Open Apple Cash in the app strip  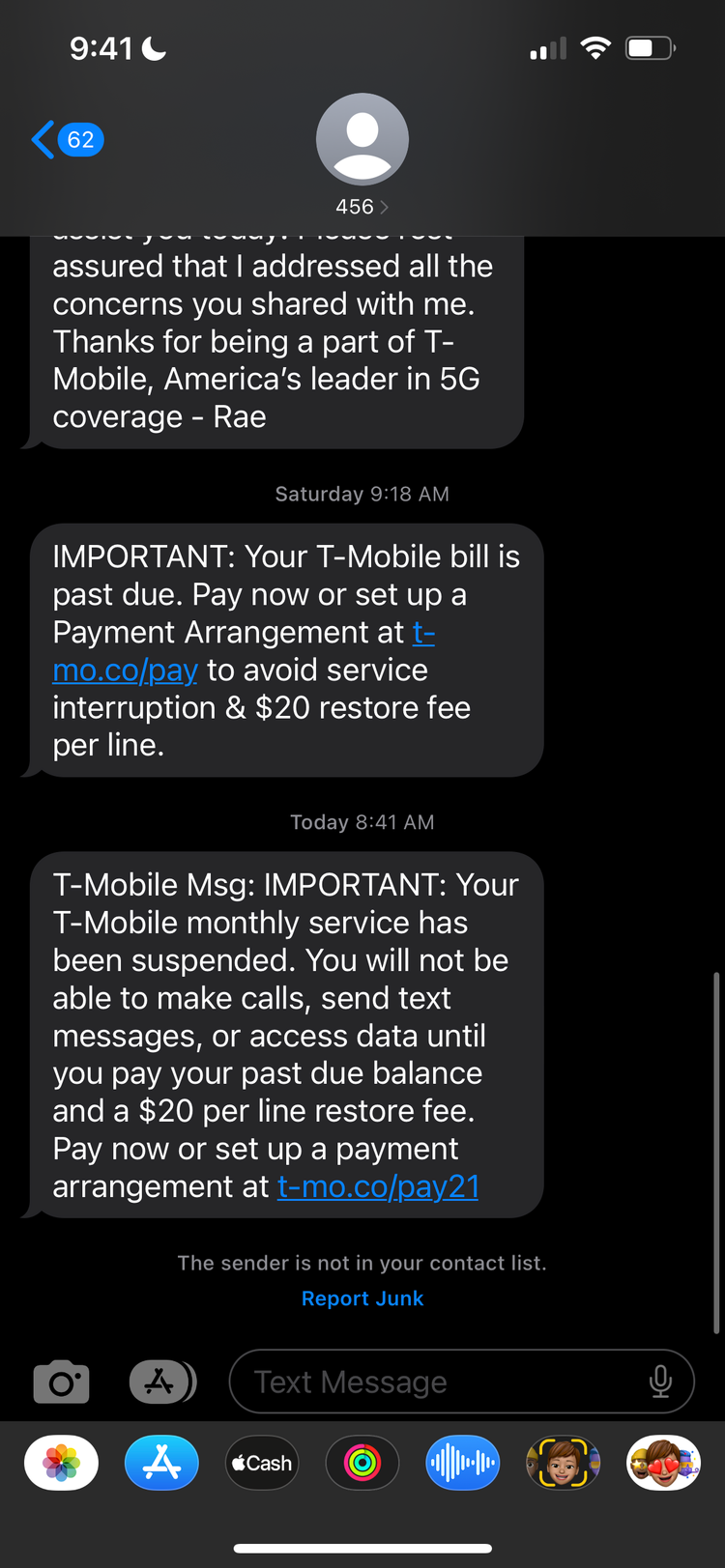(x=262, y=1463)
